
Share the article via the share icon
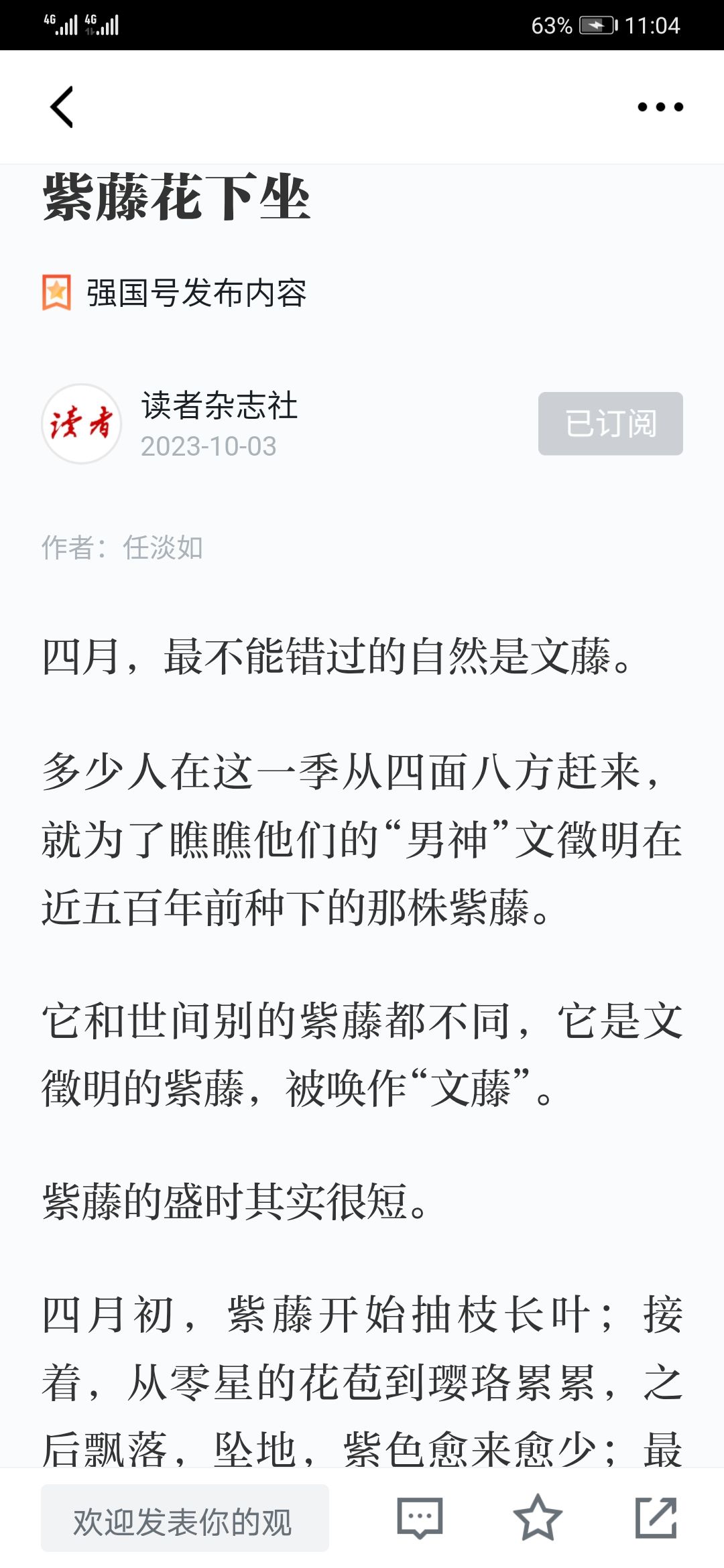[x=656, y=1518]
